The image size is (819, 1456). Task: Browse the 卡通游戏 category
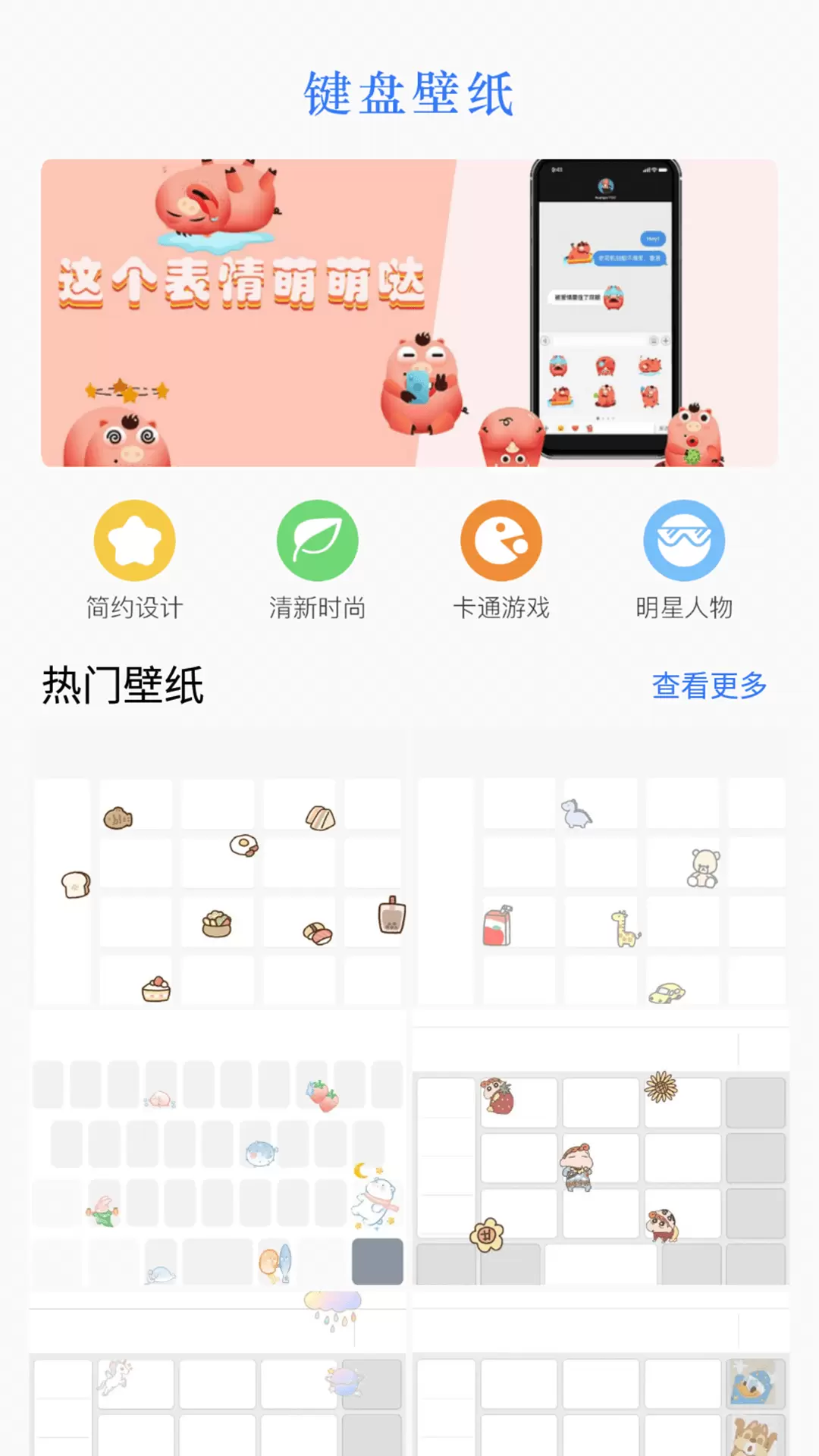click(501, 560)
